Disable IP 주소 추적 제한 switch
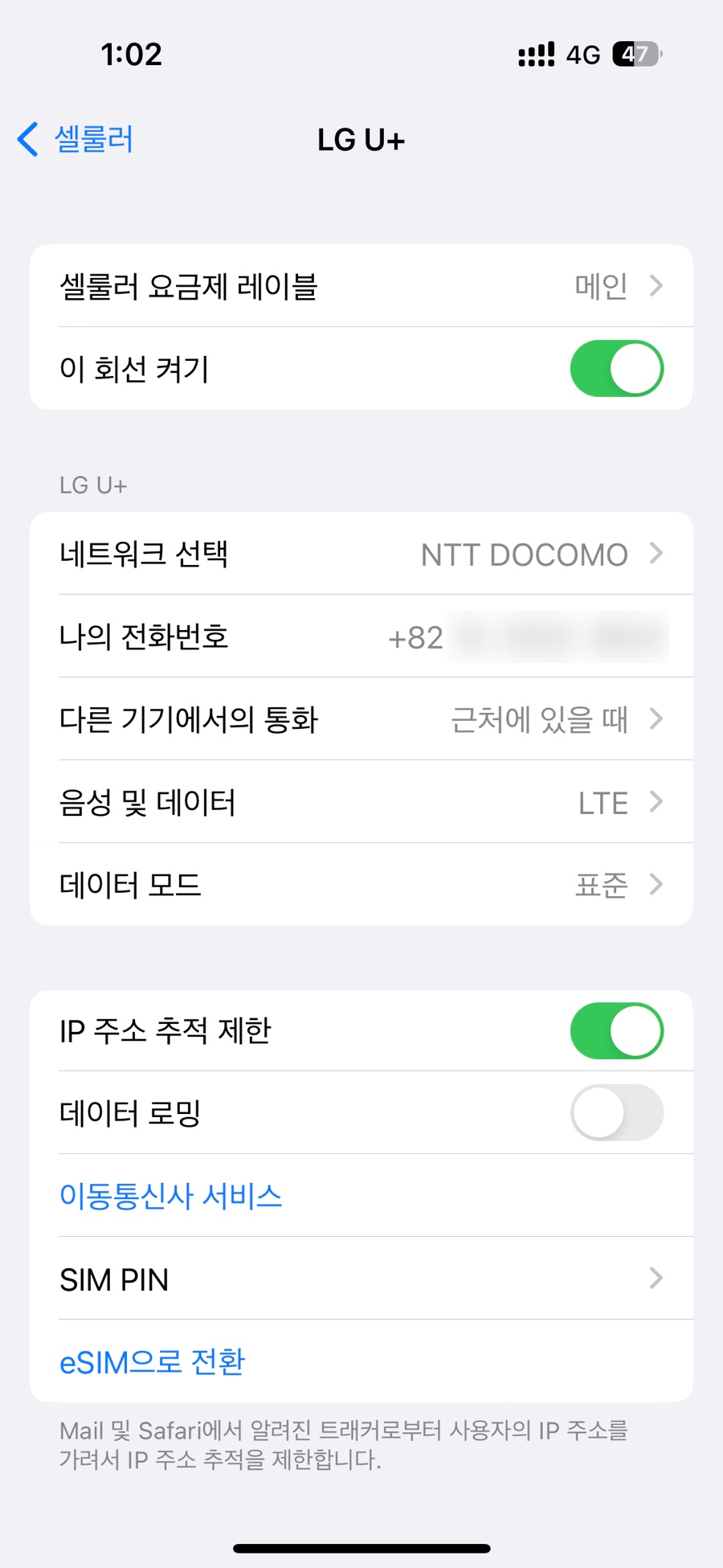 click(x=617, y=1030)
